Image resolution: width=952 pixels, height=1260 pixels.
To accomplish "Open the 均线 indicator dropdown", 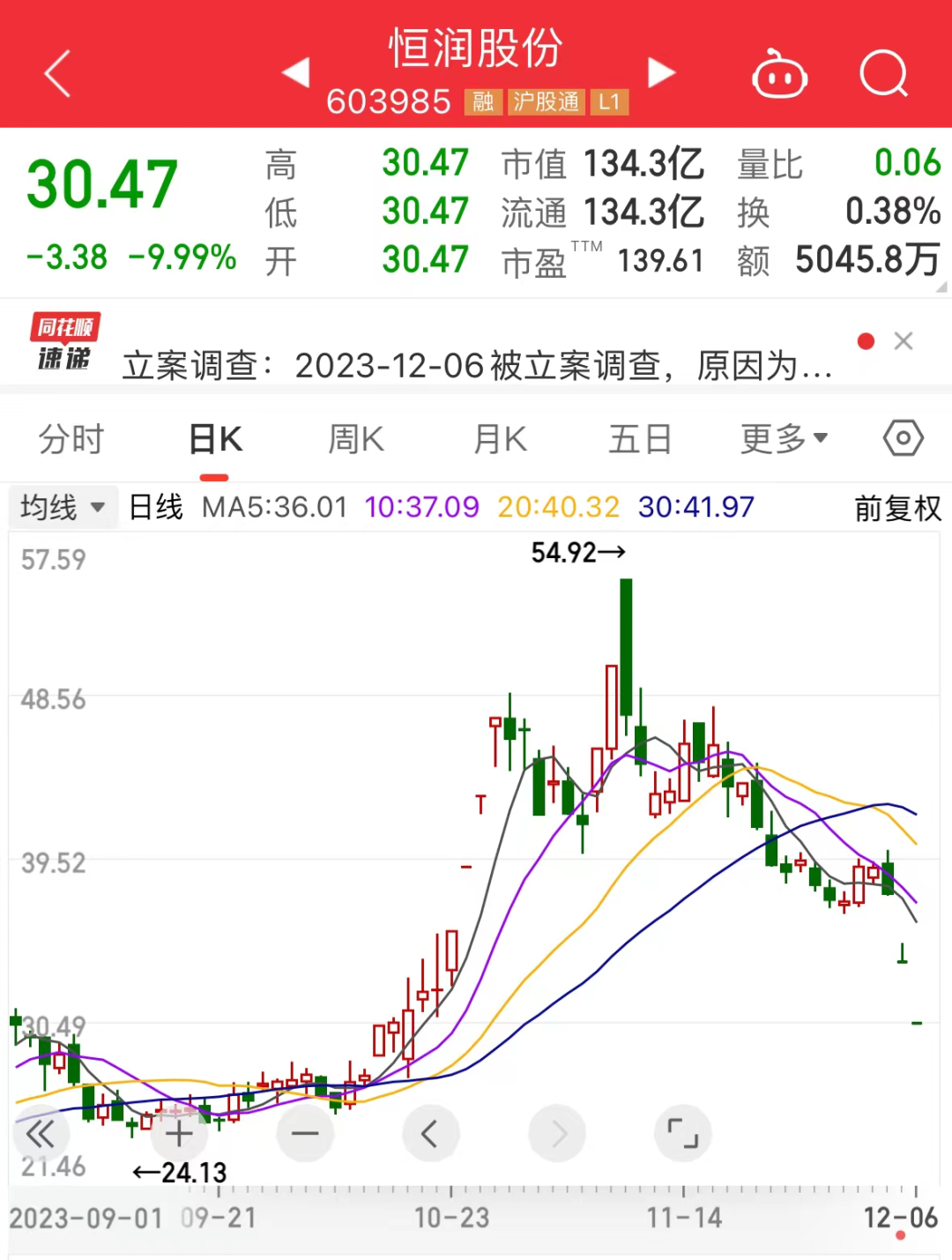I will [63, 508].
